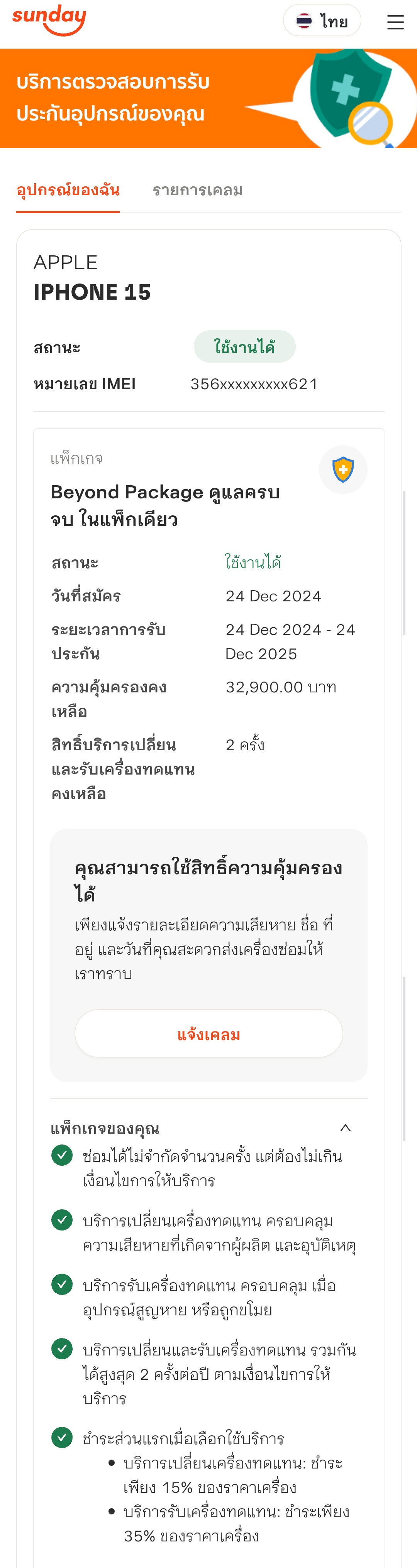Go to Sunday home via logo

[x=49, y=19]
